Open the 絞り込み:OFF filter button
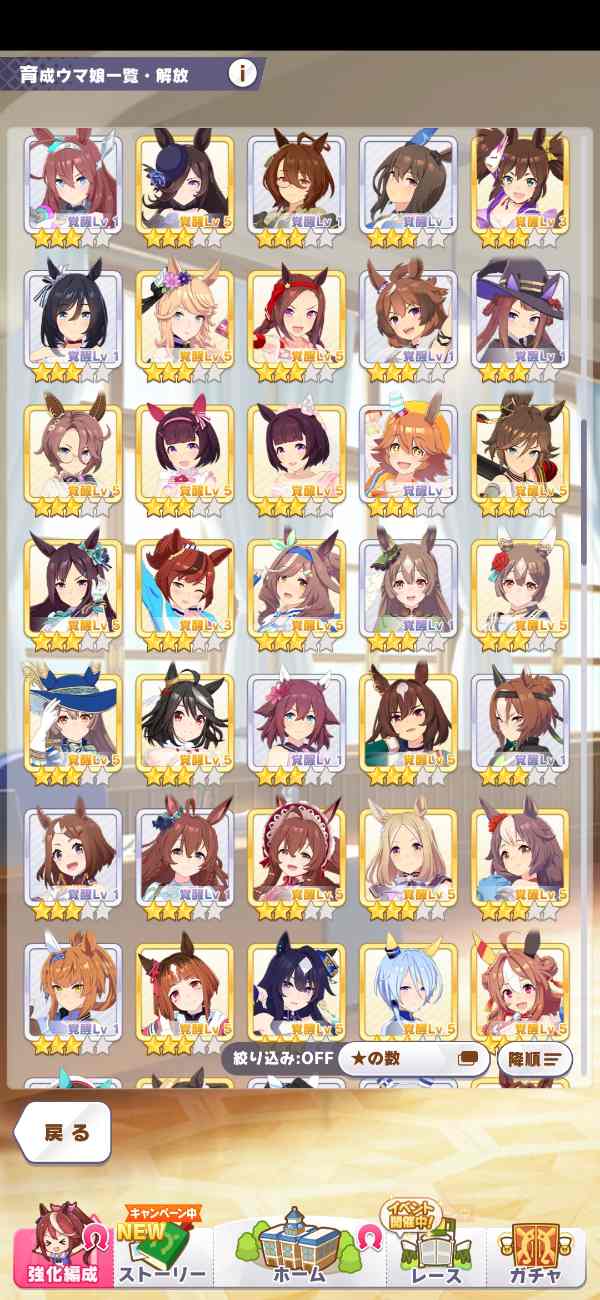600x1300 pixels. click(277, 1058)
